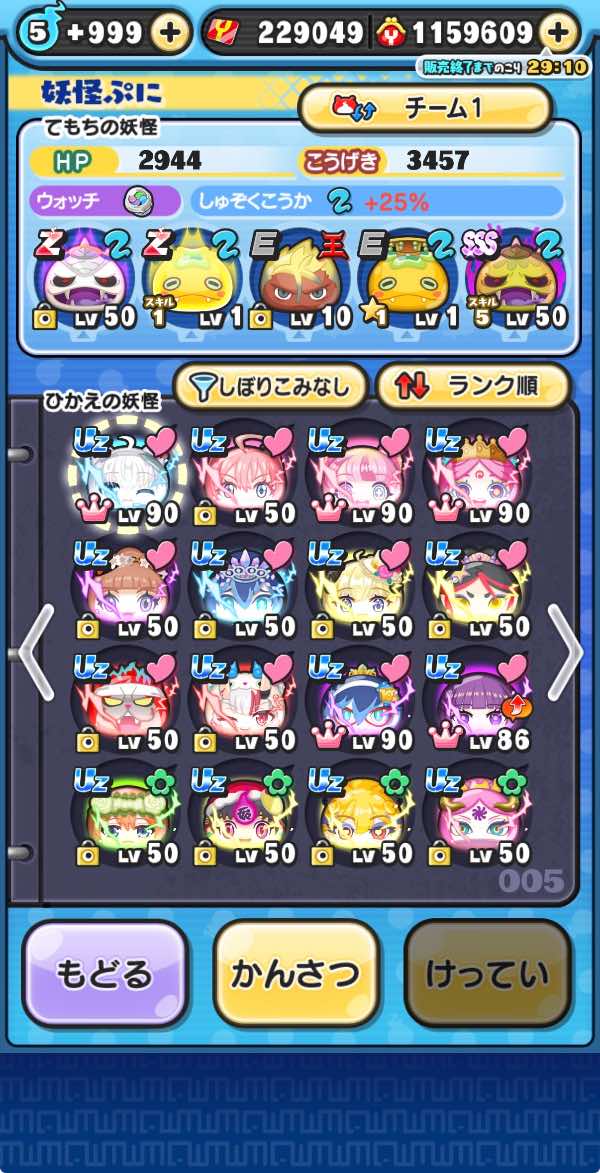Viewport: 600px width, 1173px height.
Task: Switch team via the チーム1 button
Action: click(x=425, y=108)
